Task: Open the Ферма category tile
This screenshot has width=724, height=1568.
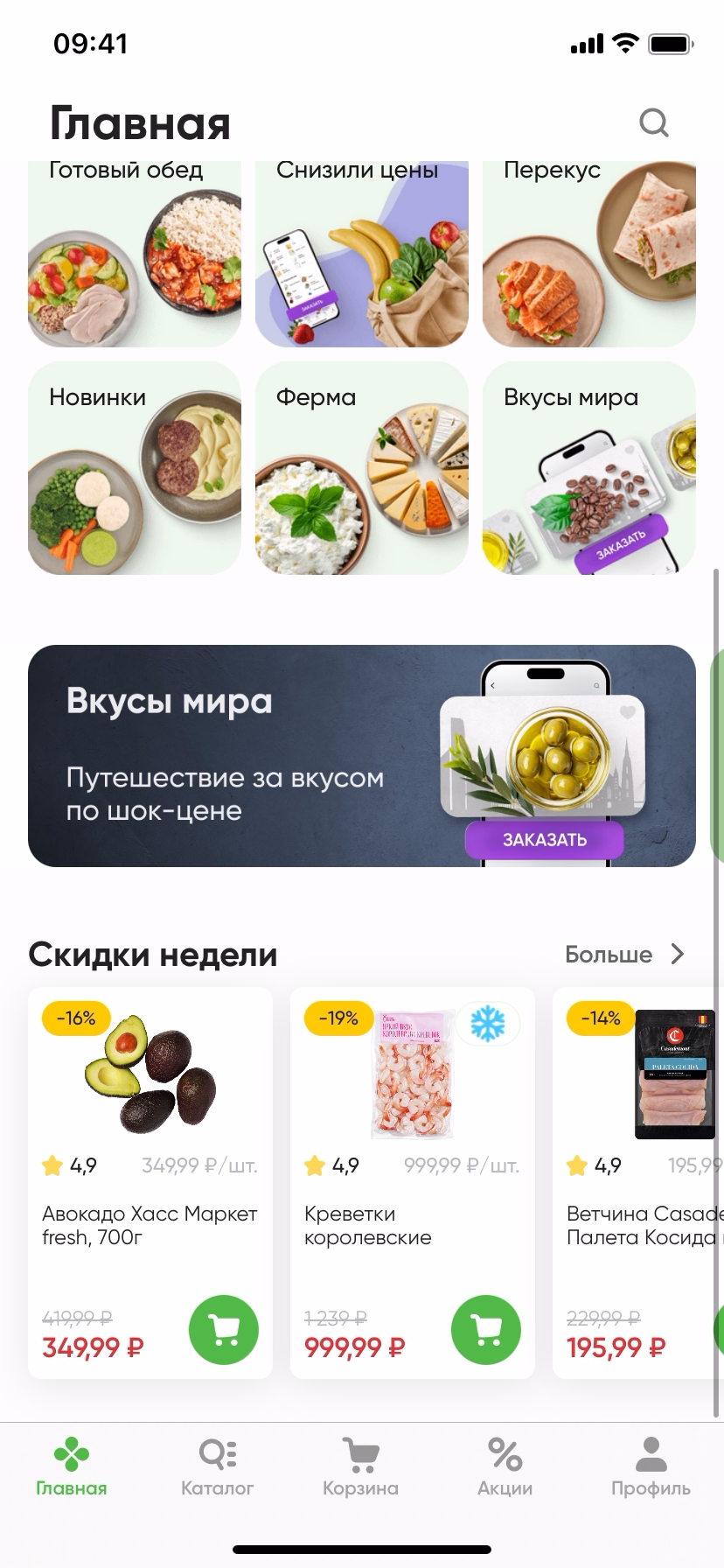Action: tap(361, 468)
